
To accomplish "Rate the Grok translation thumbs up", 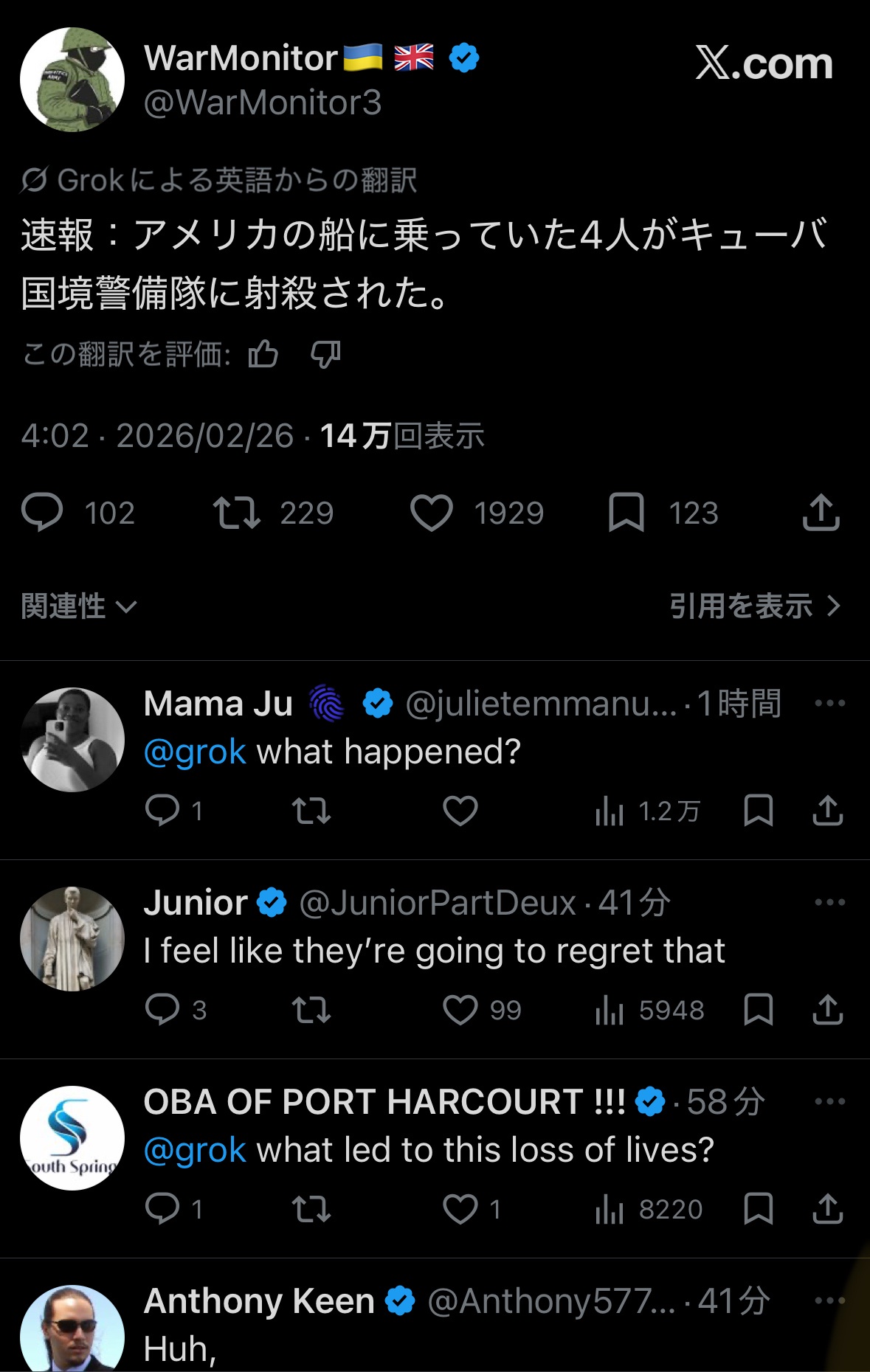I will [263, 355].
